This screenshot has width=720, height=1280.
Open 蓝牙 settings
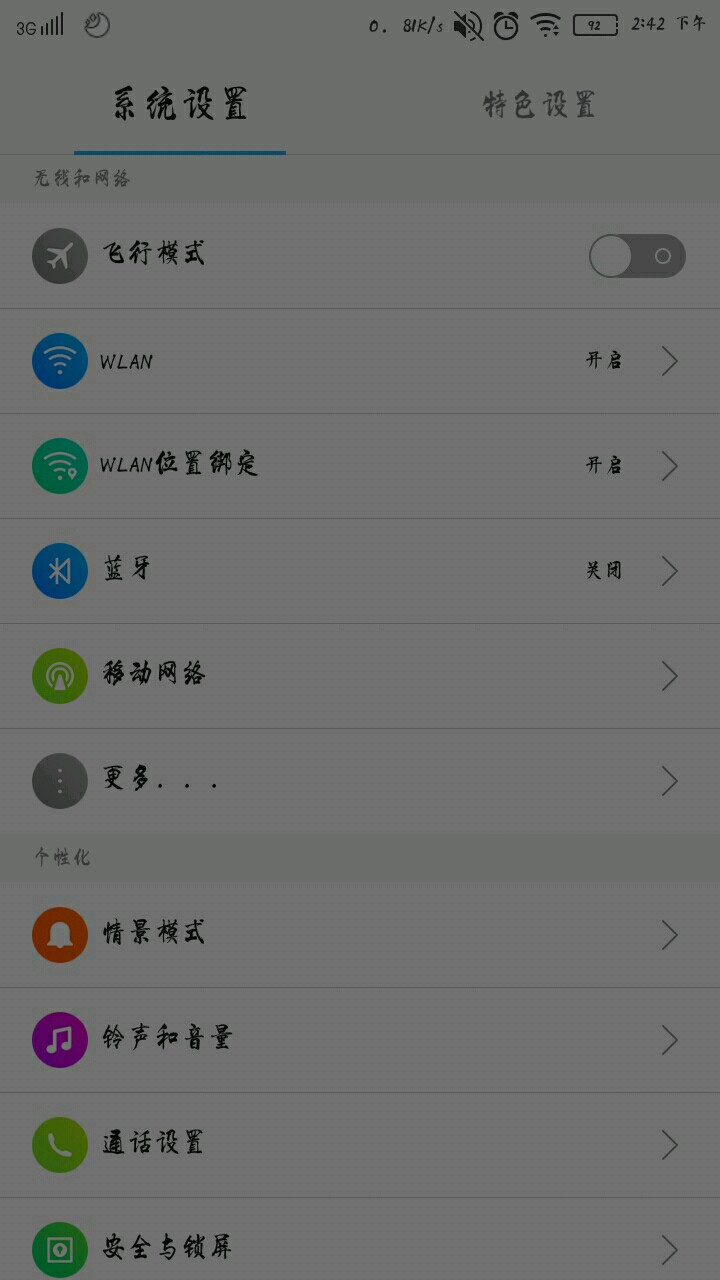pyautogui.click(x=360, y=570)
